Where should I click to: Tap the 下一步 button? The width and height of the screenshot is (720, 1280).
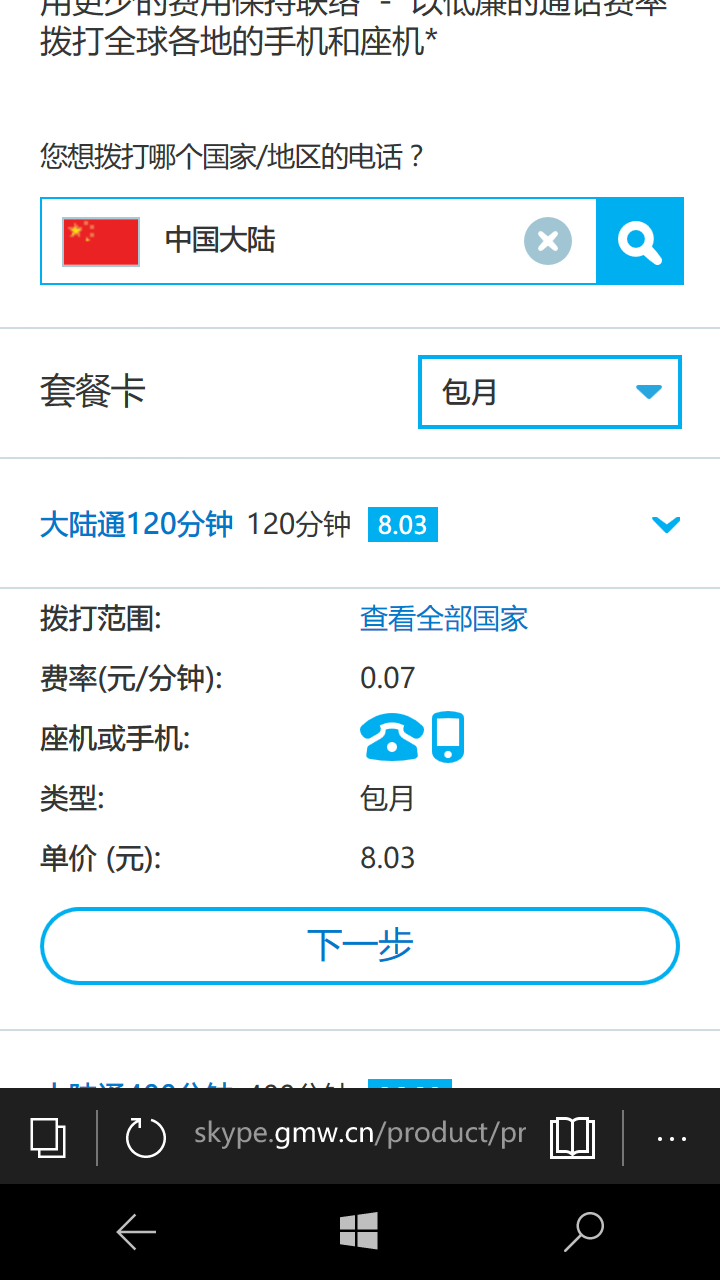coord(360,946)
